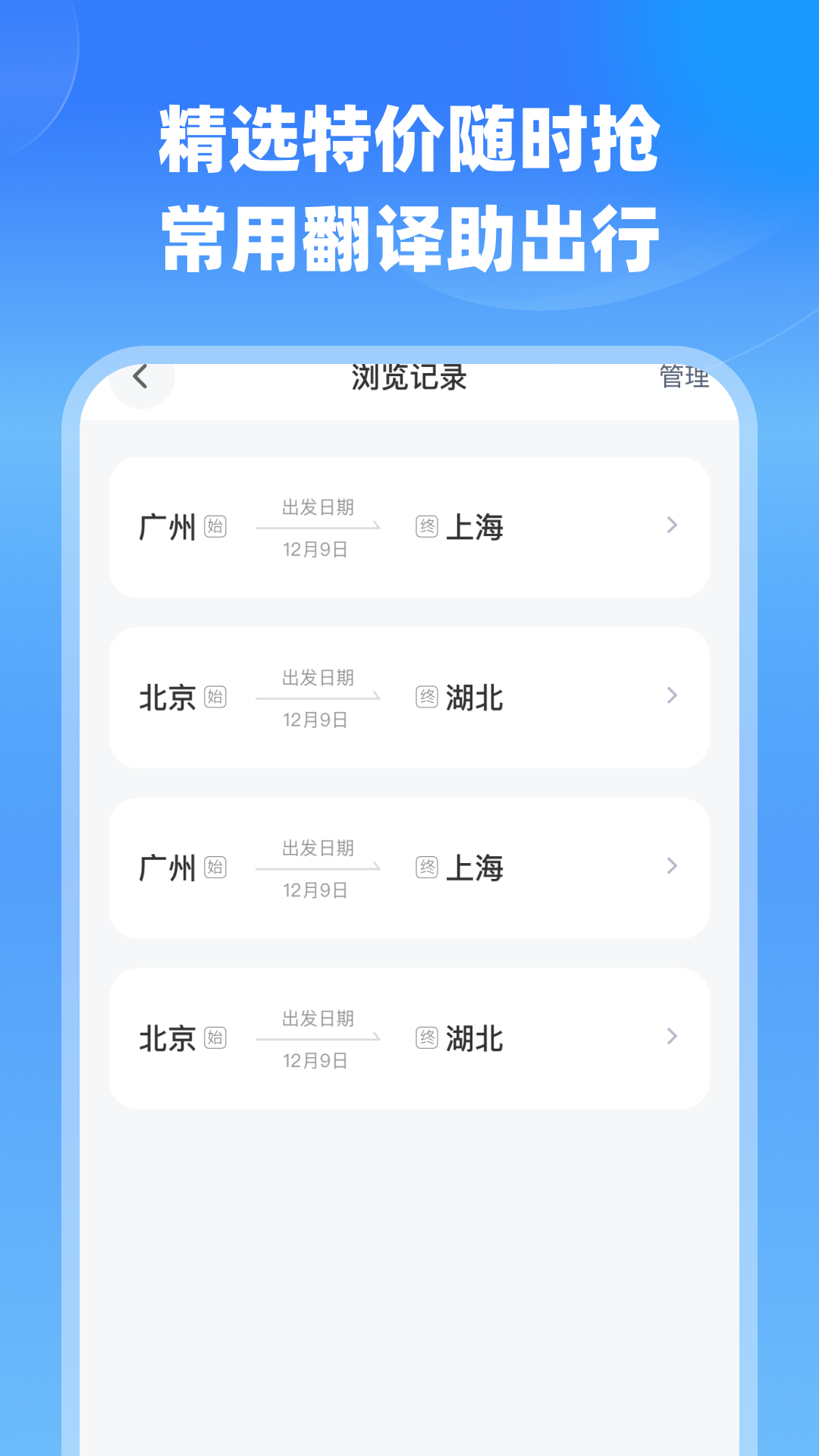Click the back arrow on 浏览记录 page

(141, 377)
